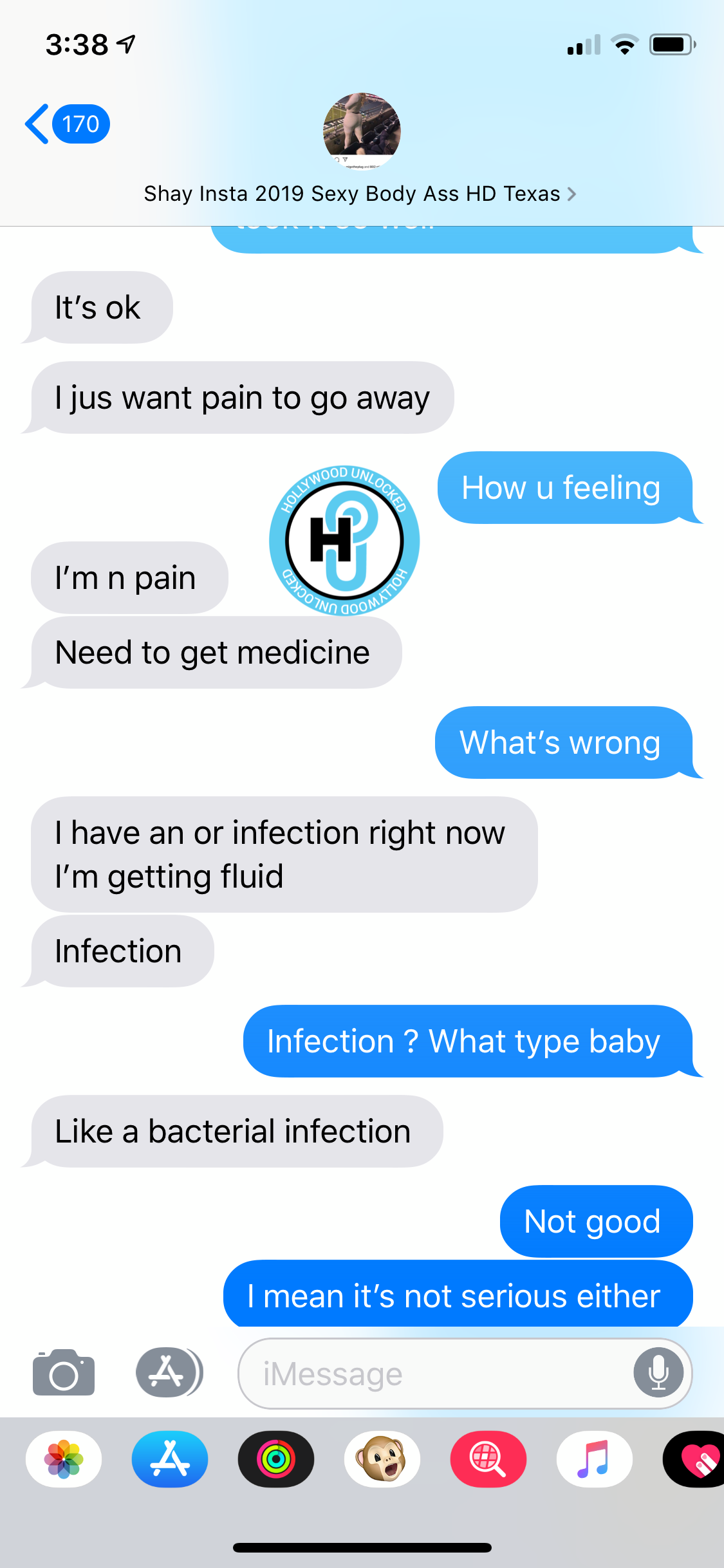
Task: Open the App Store iMessage app
Action: (170, 1459)
